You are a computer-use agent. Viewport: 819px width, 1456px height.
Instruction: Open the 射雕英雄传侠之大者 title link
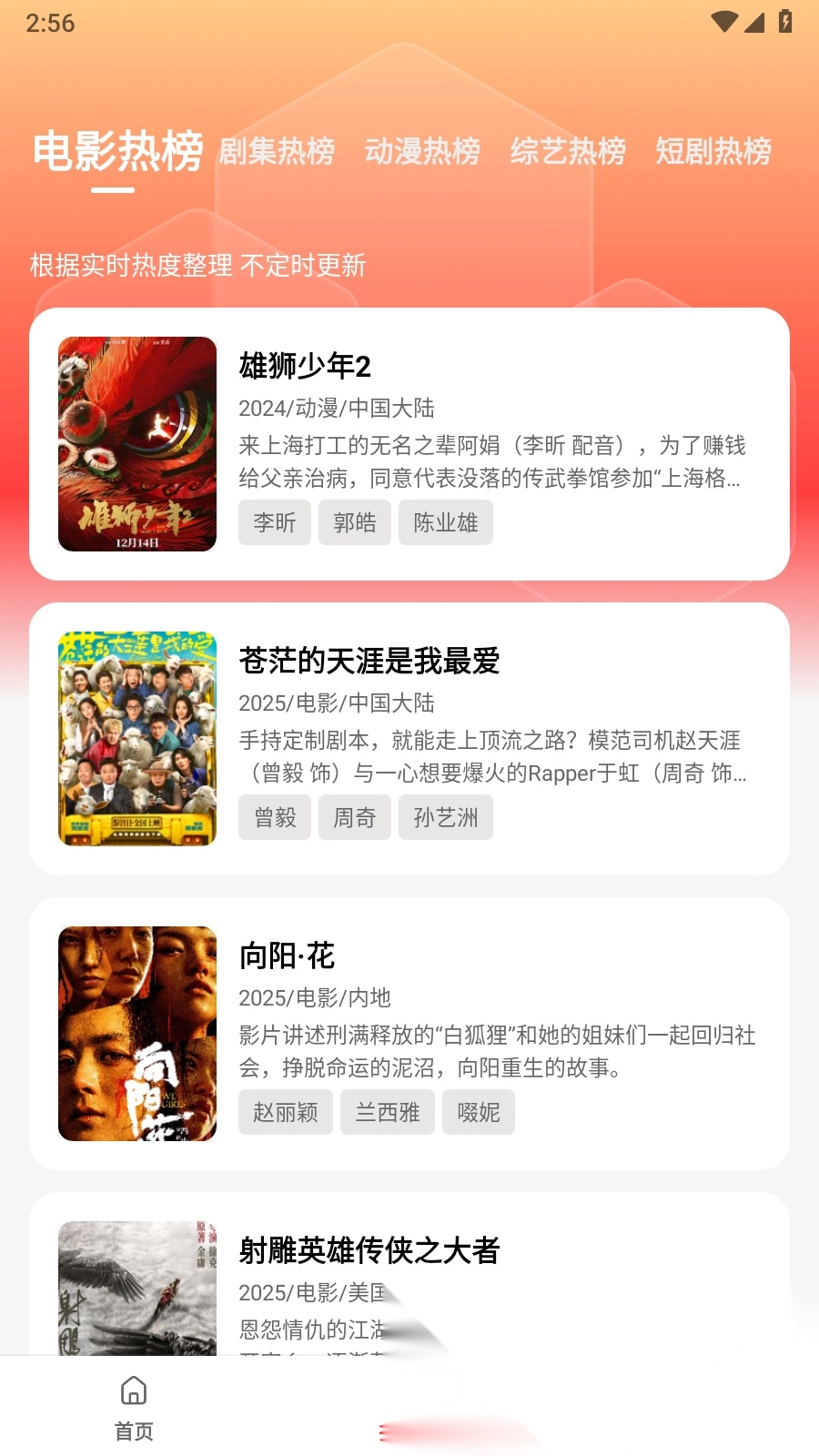[x=370, y=1251]
